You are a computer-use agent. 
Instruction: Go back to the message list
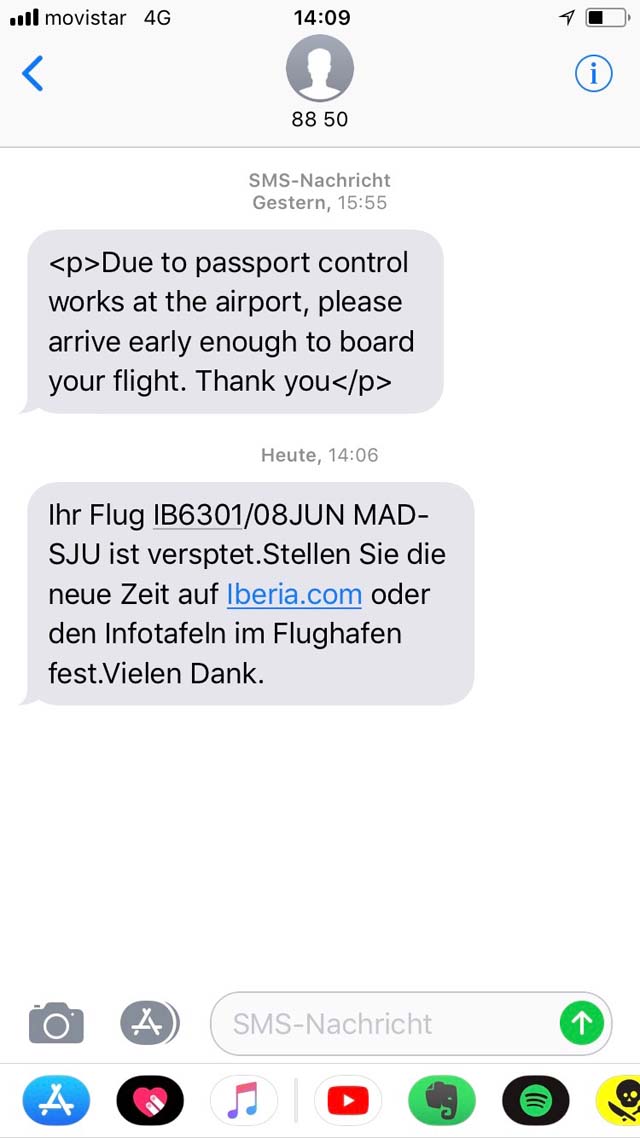(33, 73)
